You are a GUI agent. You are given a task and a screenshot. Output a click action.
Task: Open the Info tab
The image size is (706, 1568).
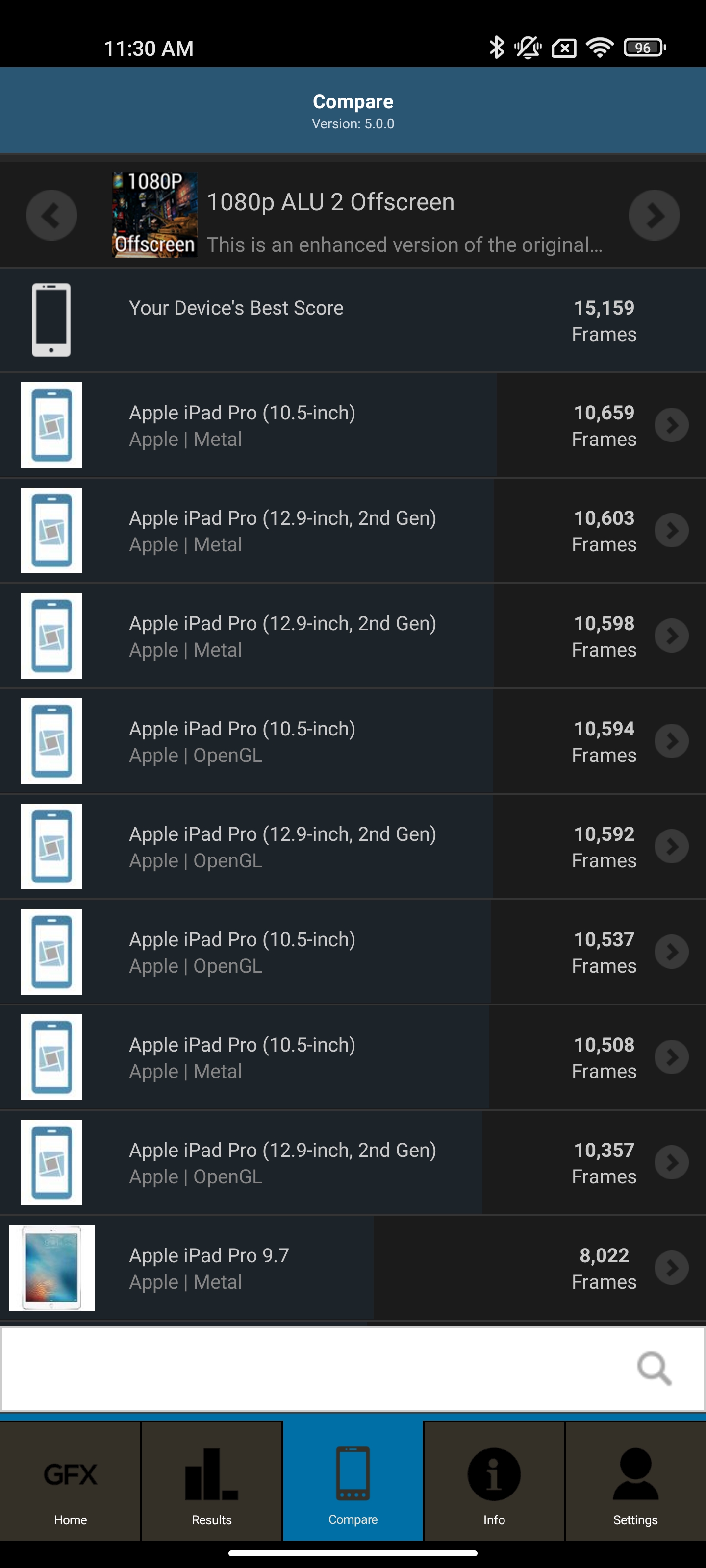tap(493, 1483)
